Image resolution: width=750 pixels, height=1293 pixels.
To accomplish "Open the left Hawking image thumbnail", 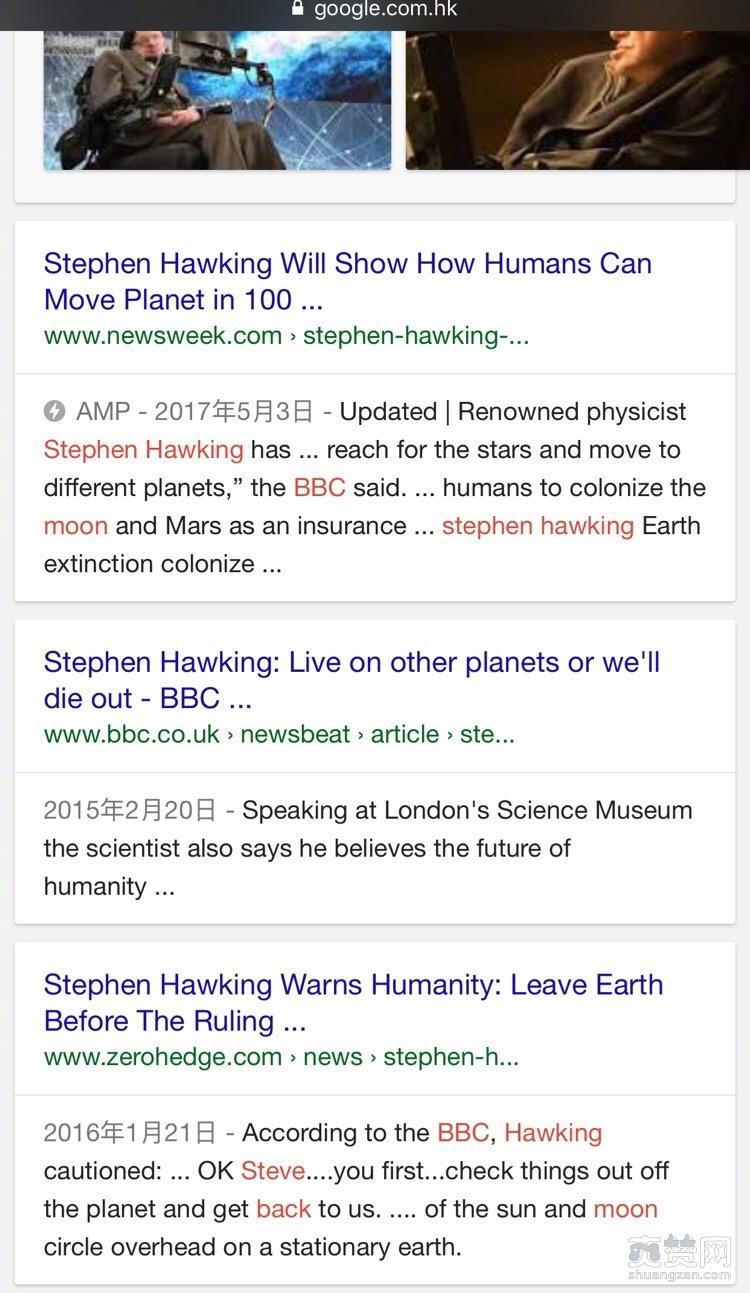I will click(x=217, y=100).
